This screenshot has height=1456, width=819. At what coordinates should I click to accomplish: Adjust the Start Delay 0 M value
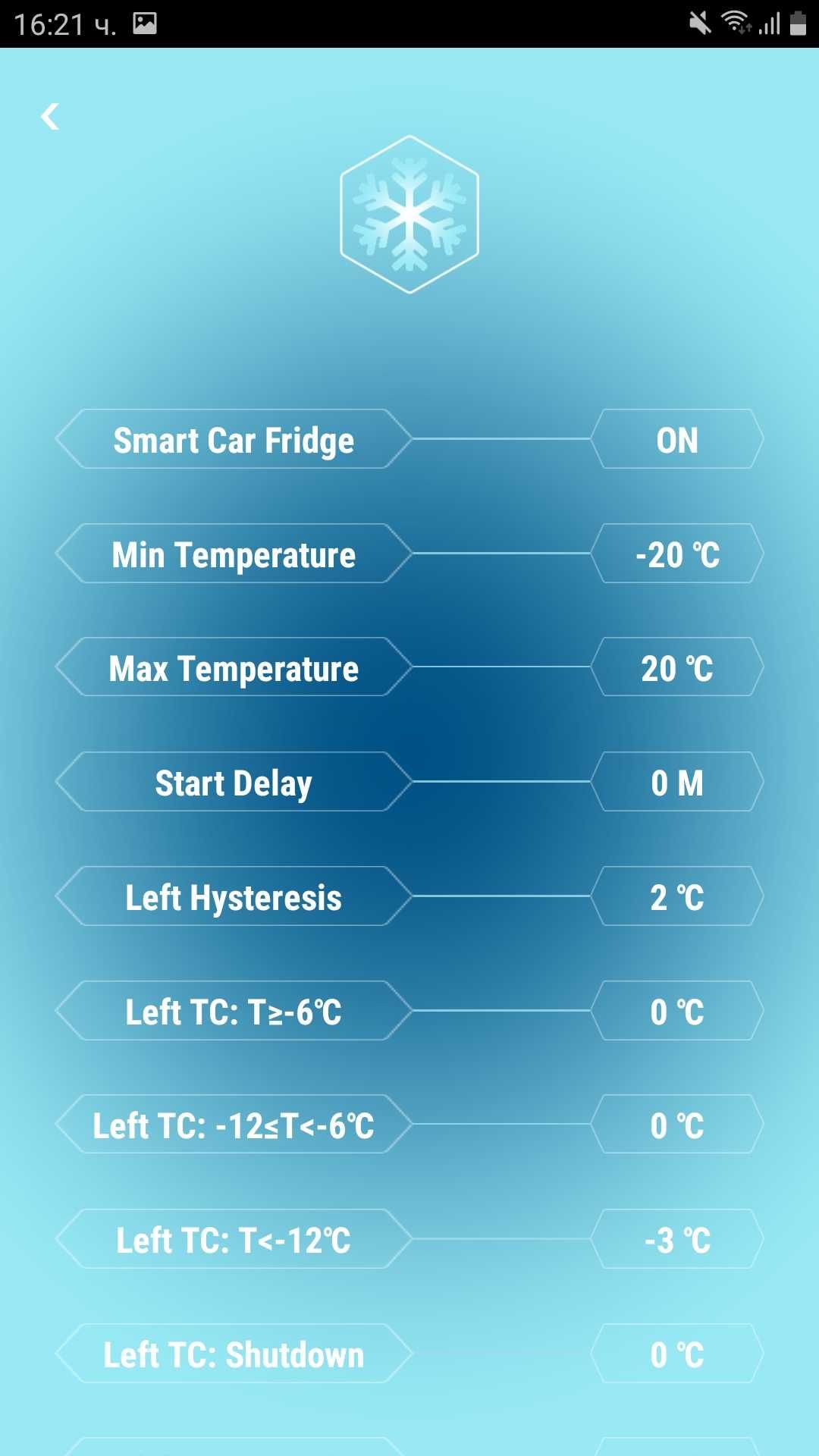pos(676,783)
